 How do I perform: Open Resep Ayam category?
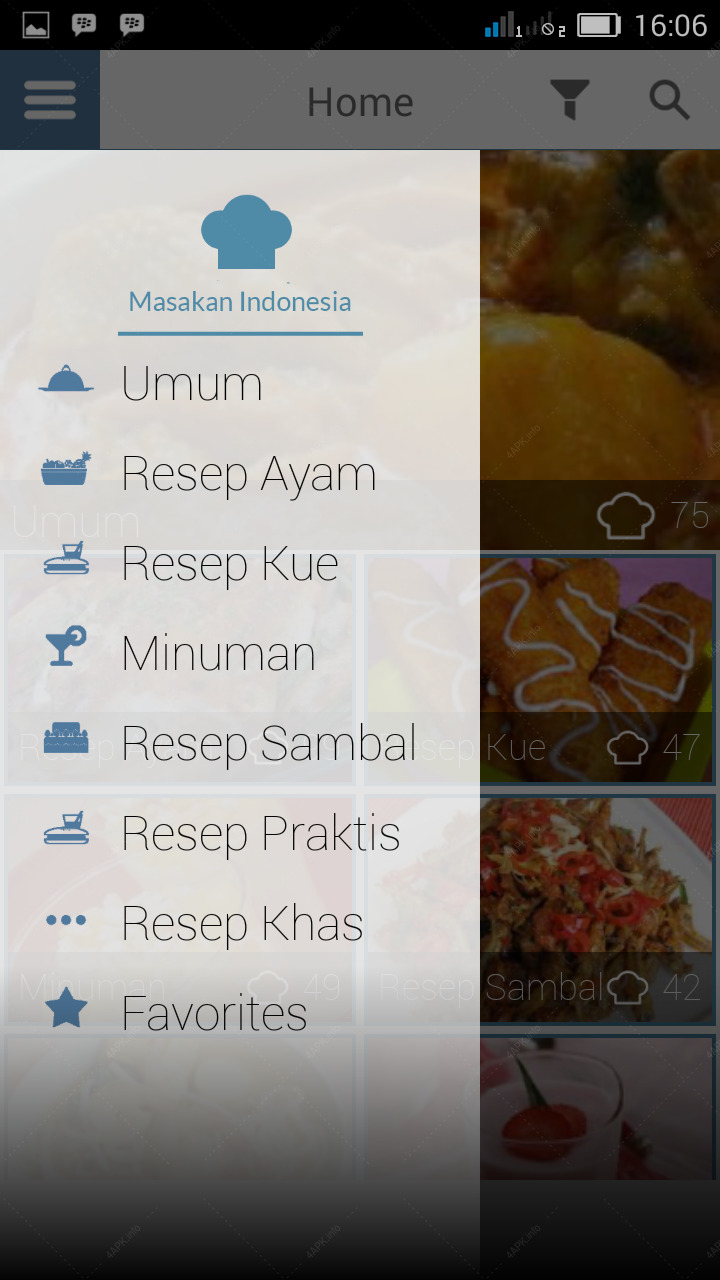coord(240,473)
